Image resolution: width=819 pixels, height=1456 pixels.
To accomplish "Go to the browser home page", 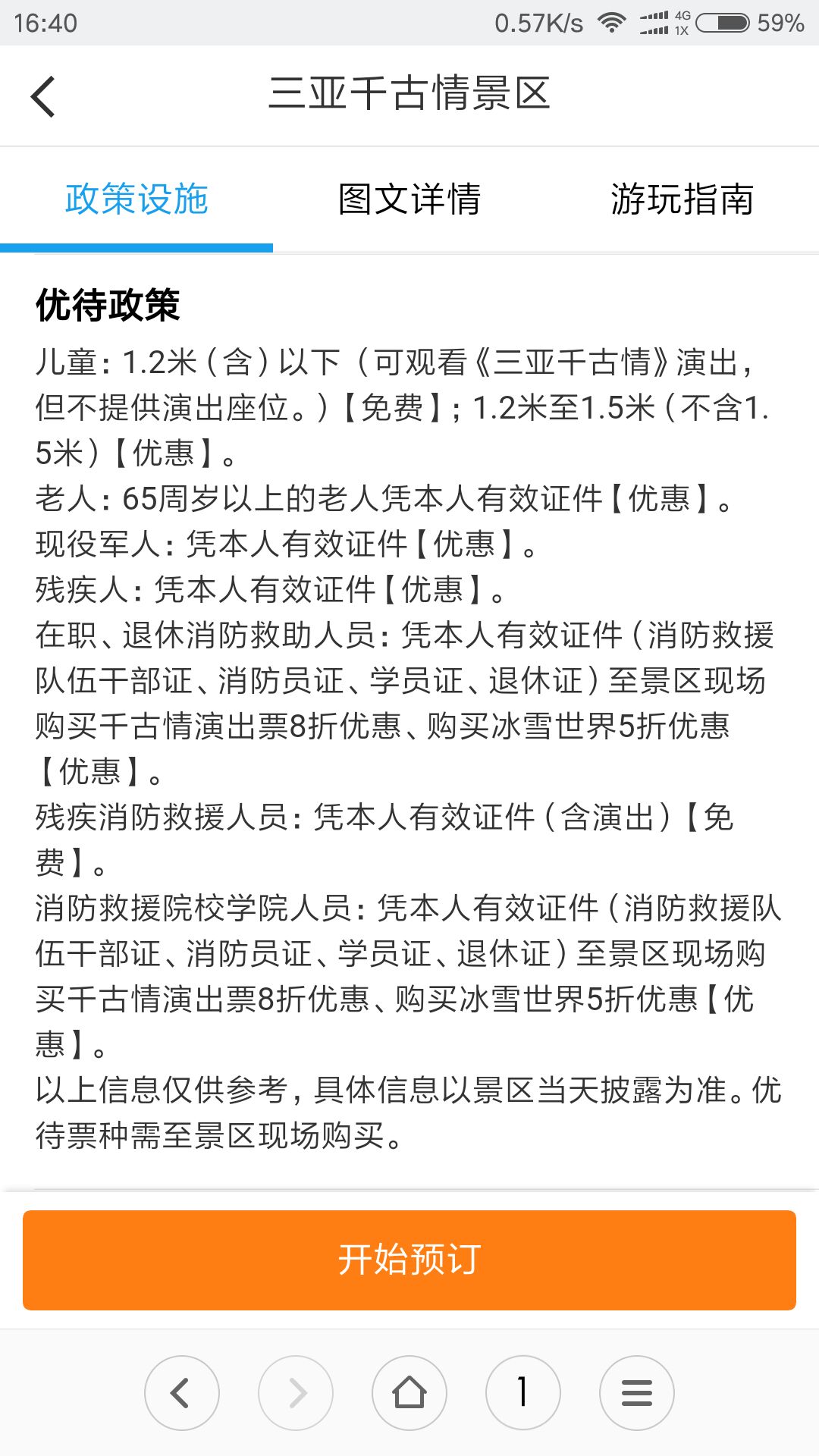I will tap(409, 1392).
